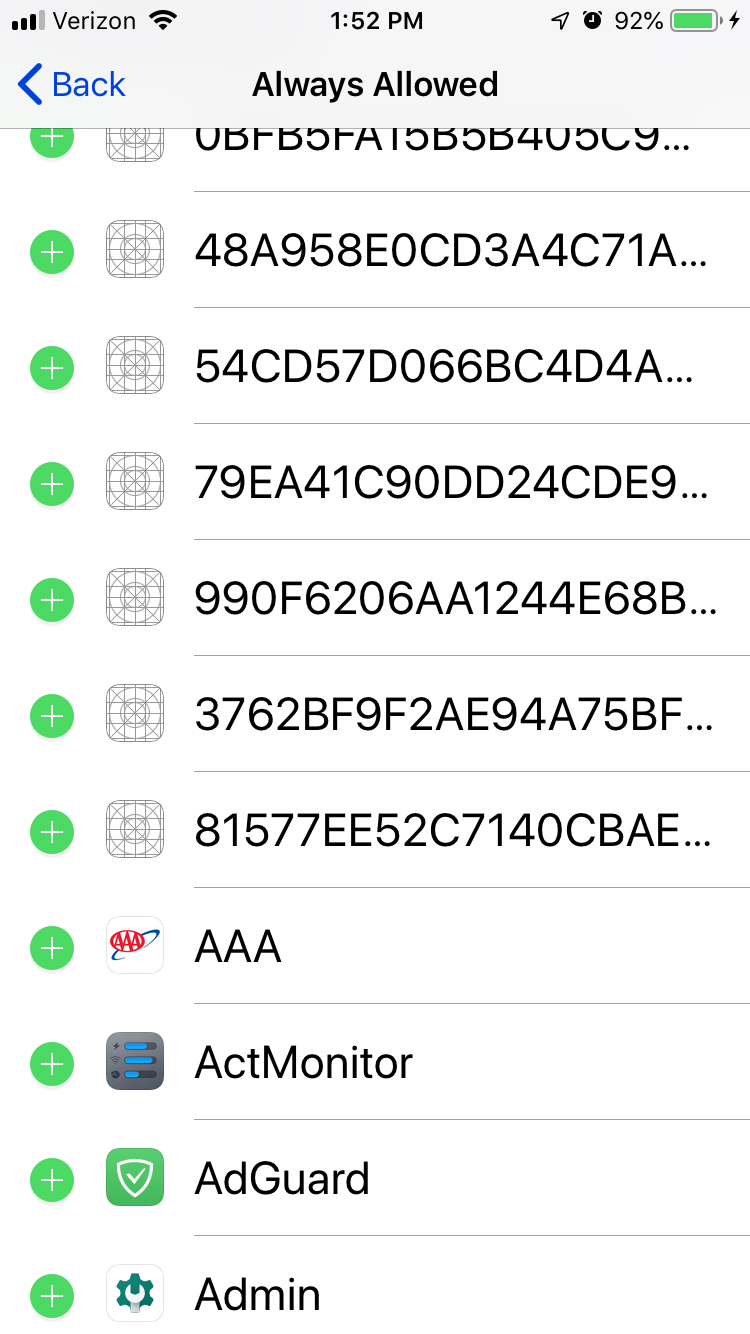This screenshot has height=1334, width=750.
Task: Add ActMonitor to Always Allowed
Action: point(52,1063)
